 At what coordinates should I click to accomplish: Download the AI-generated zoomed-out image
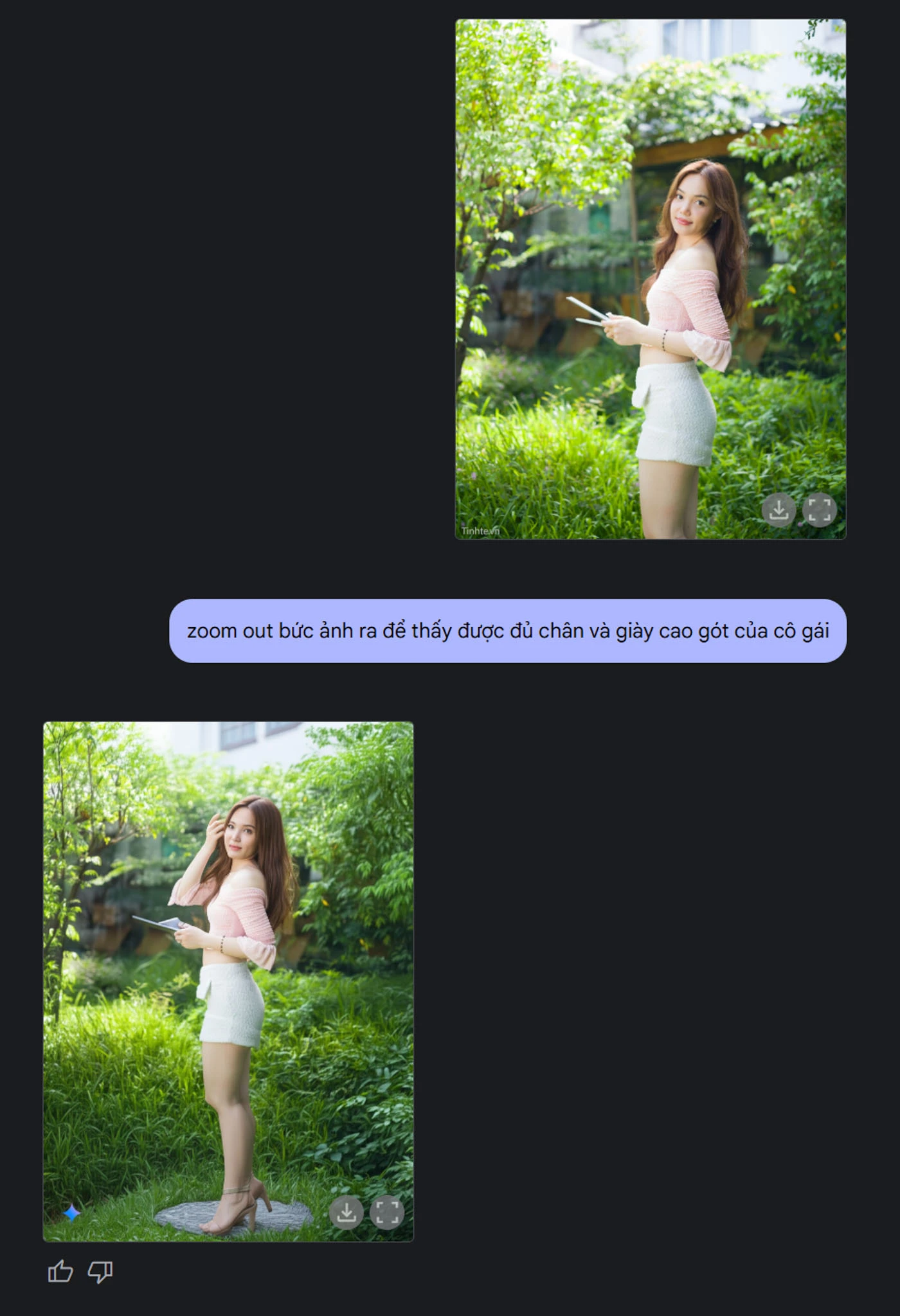click(x=346, y=1213)
